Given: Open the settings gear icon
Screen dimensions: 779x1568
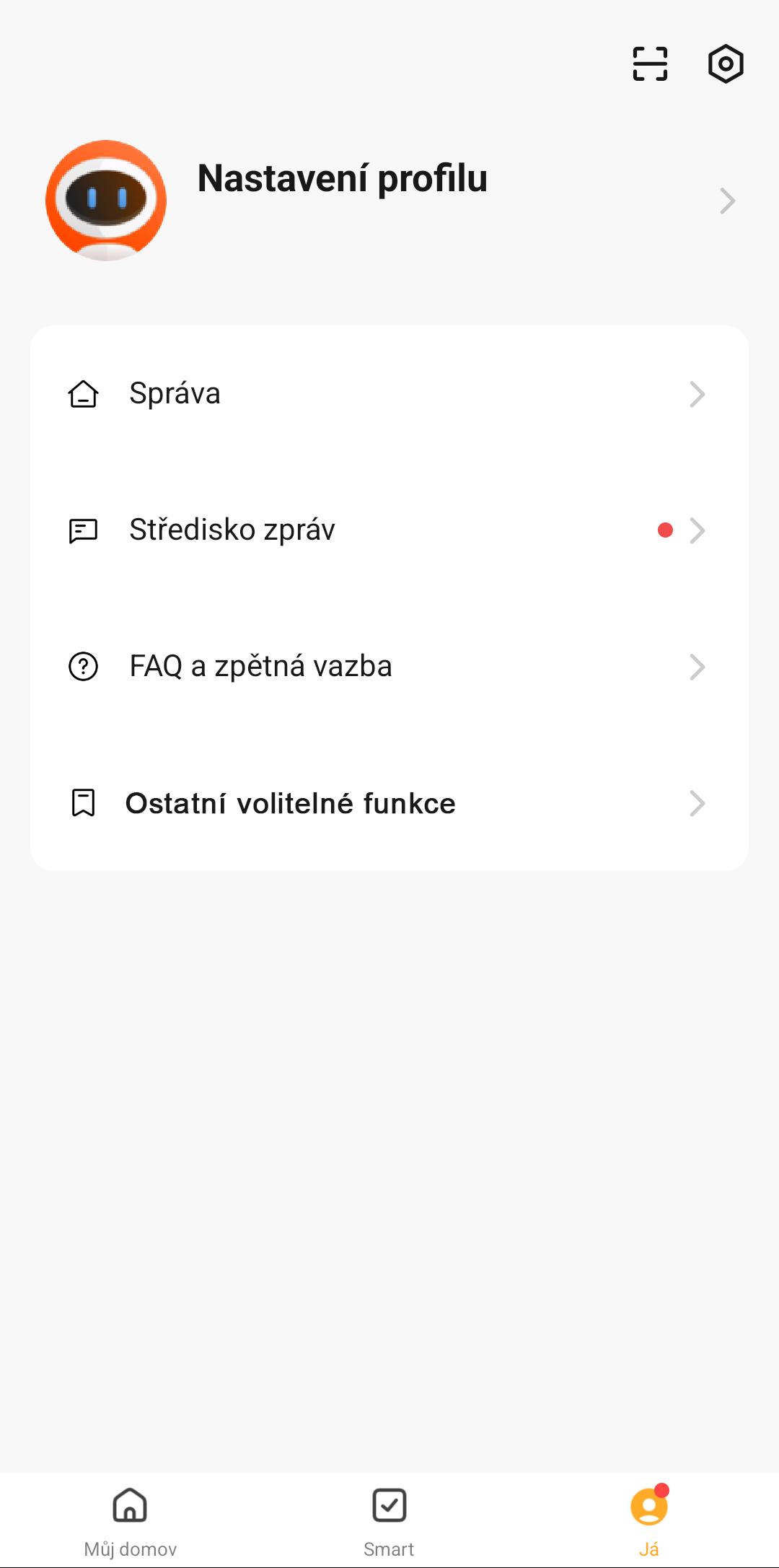Looking at the screenshot, I should click(x=726, y=64).
